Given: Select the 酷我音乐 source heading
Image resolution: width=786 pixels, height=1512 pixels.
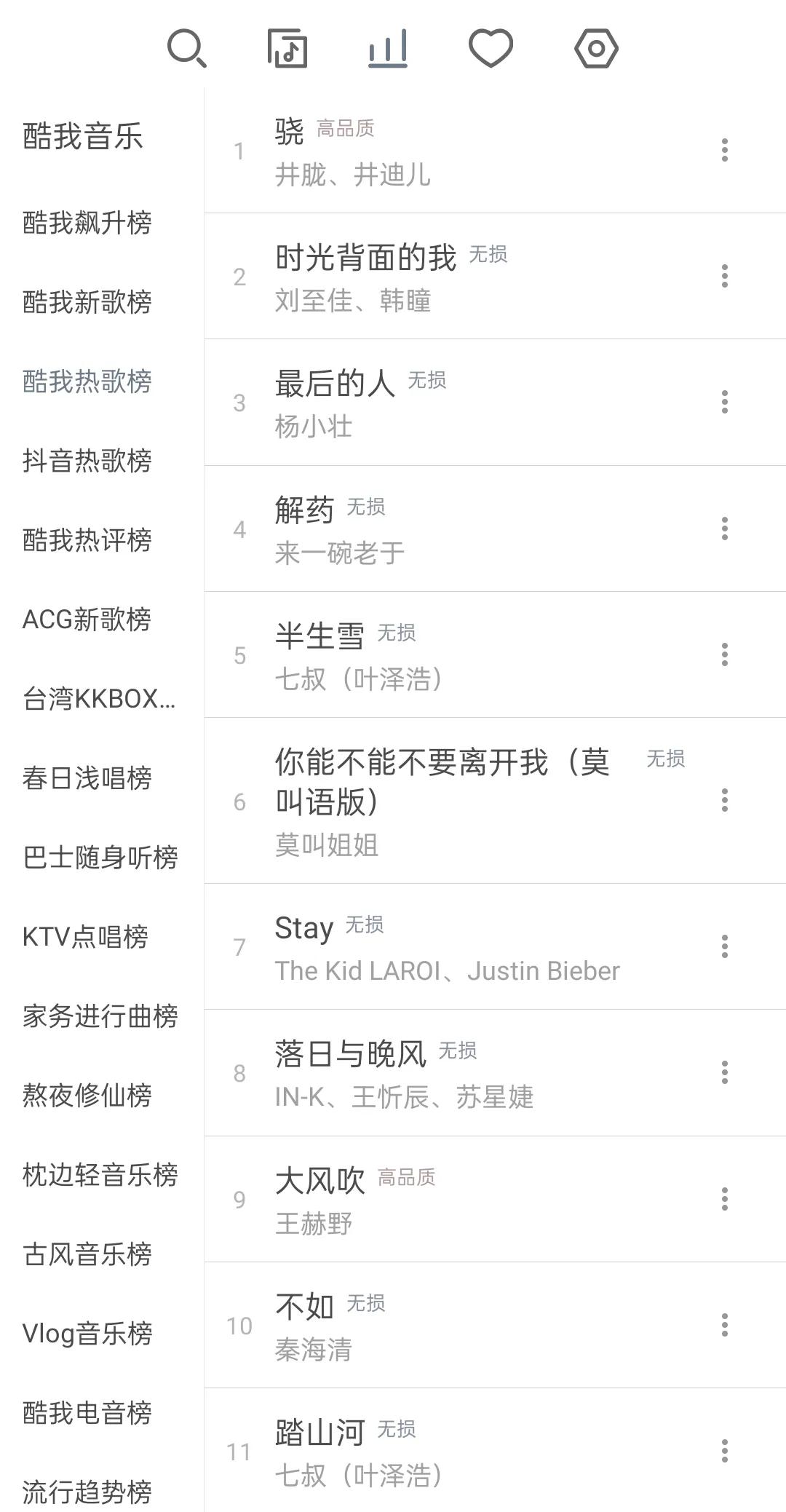Looking at the screenshot, I should (83, 137).
